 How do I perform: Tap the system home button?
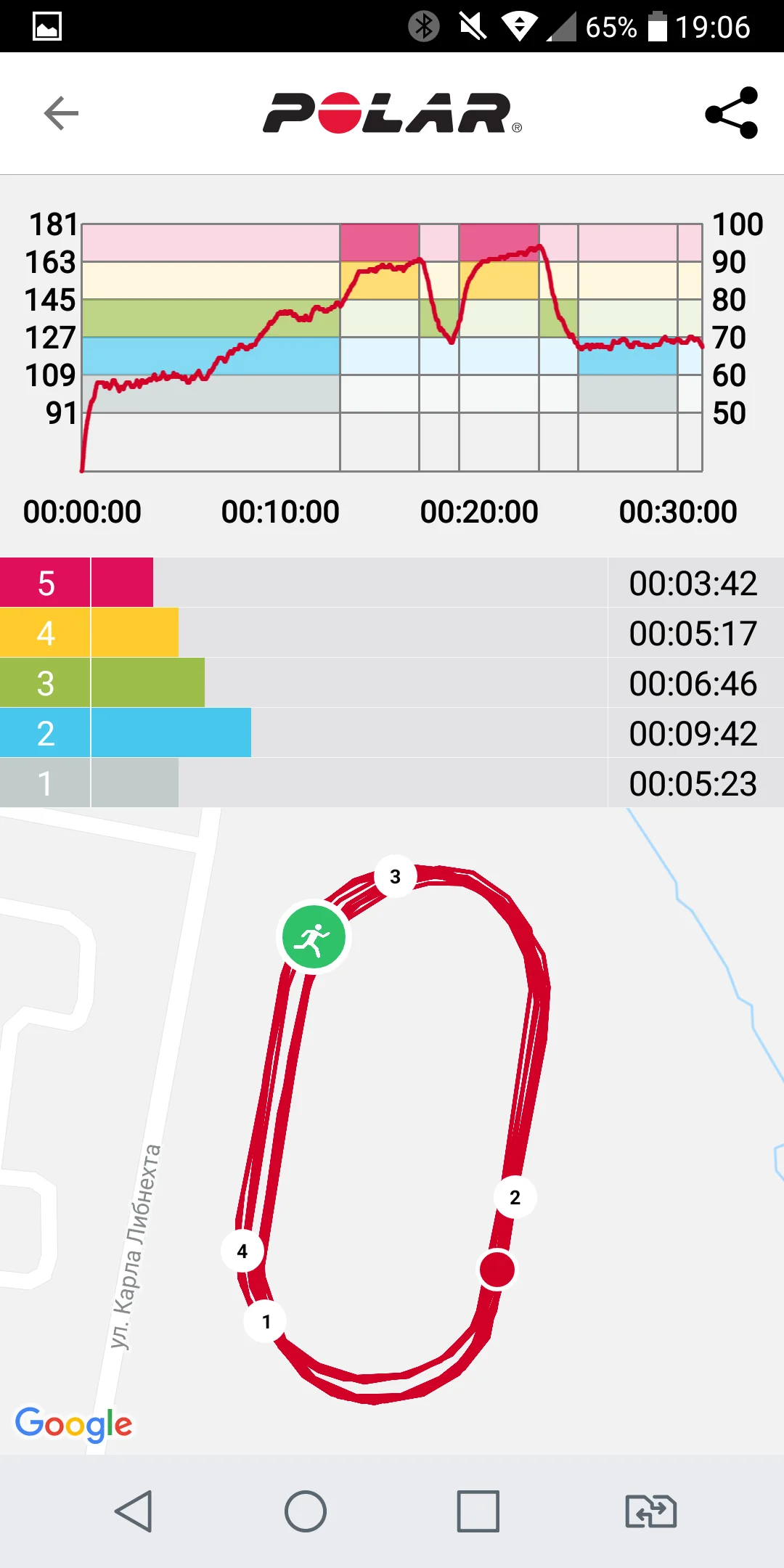[306, 1511]
